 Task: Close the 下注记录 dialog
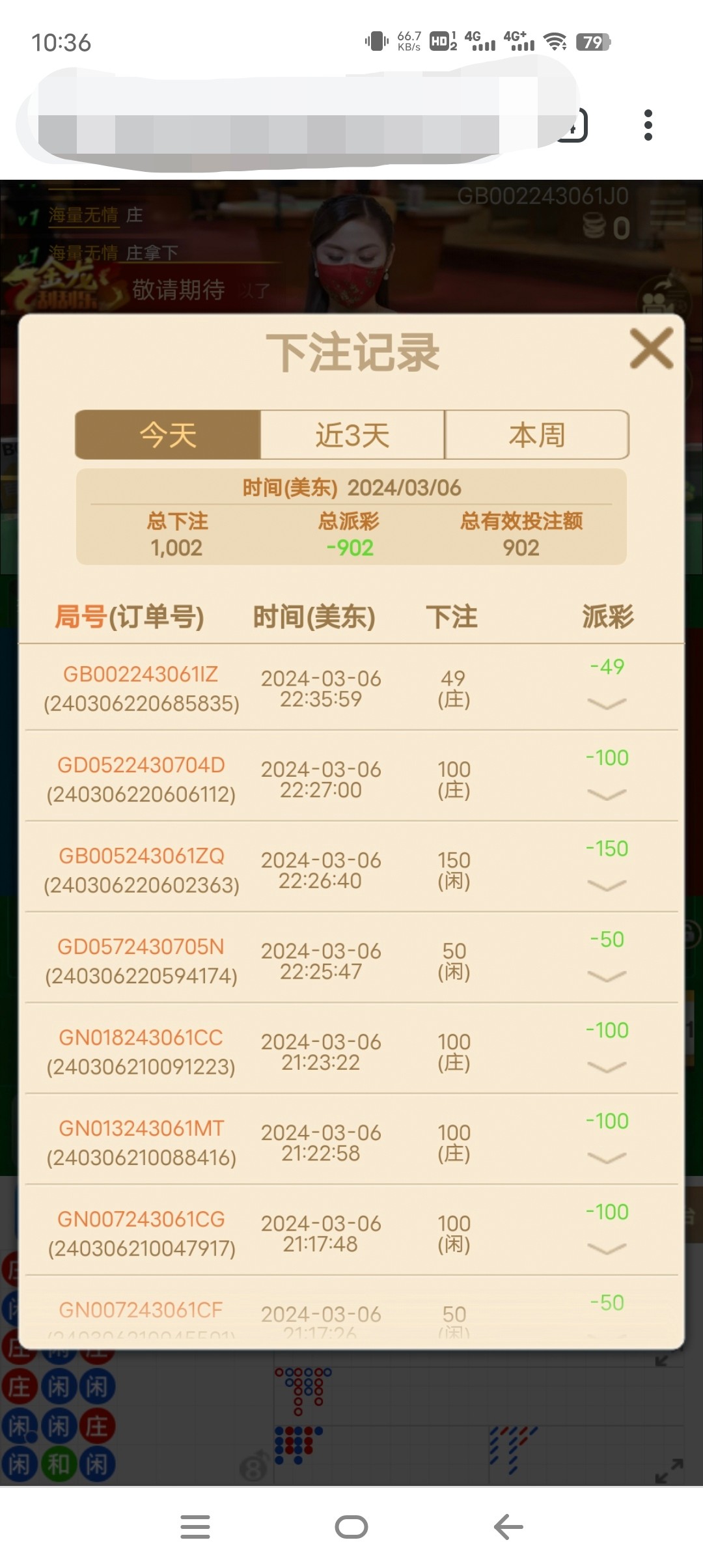pyautogui.click(x=651, y=348)
